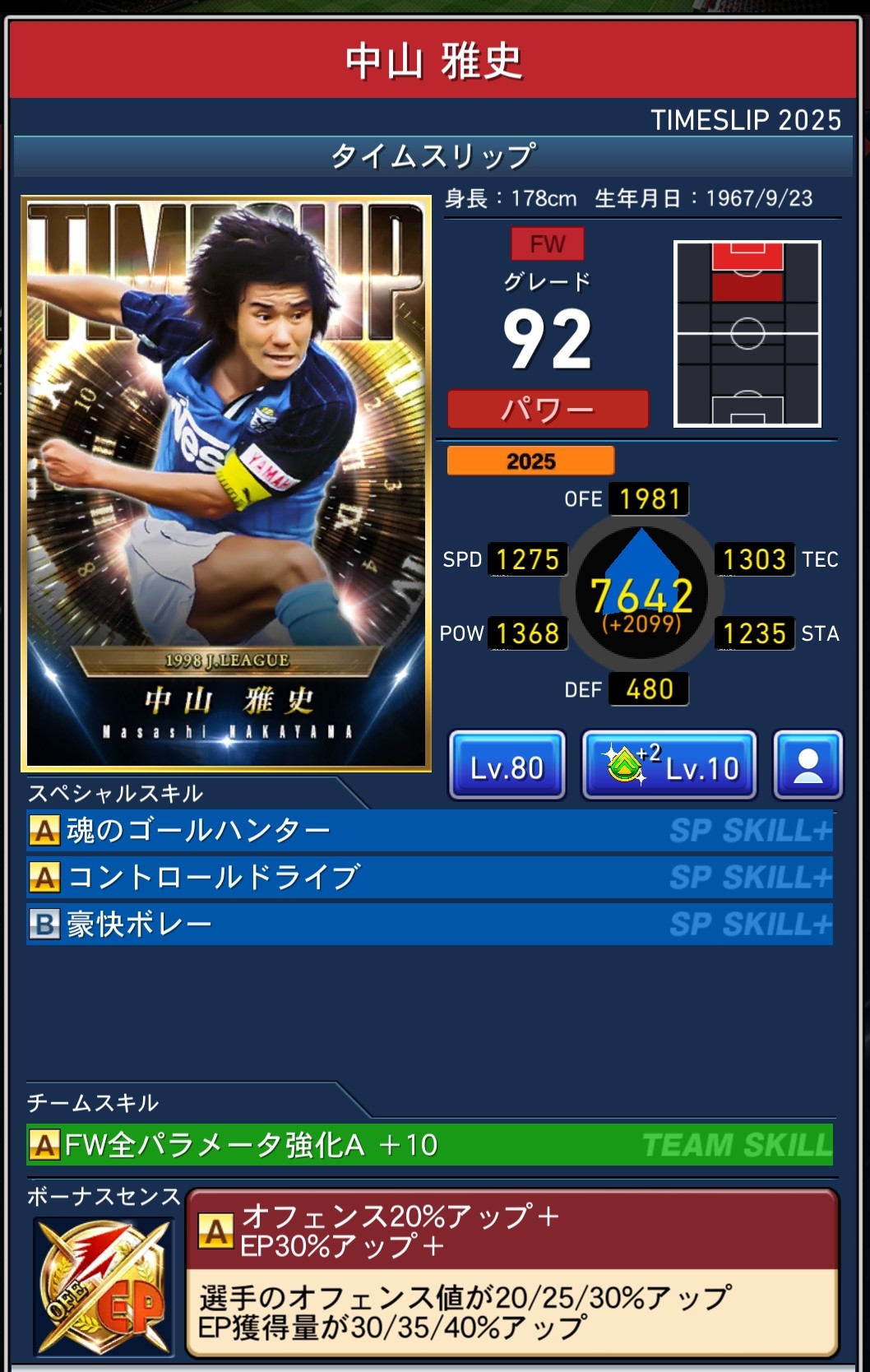Tap the bonus sense OFE EP emblem
The image size is (870, 1372).
pyautogui.click(x=104, y=1287)
